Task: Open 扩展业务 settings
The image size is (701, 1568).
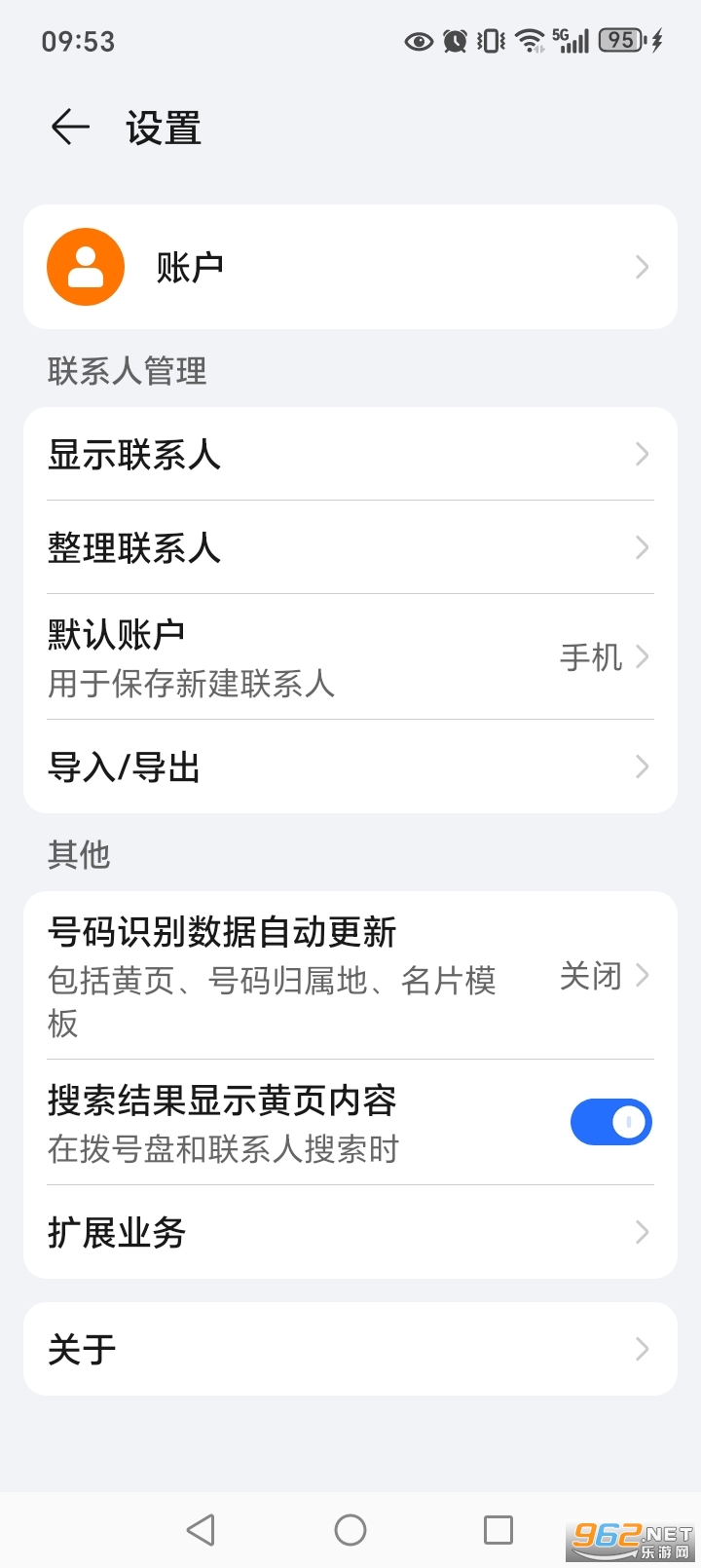Action: 350,1232
